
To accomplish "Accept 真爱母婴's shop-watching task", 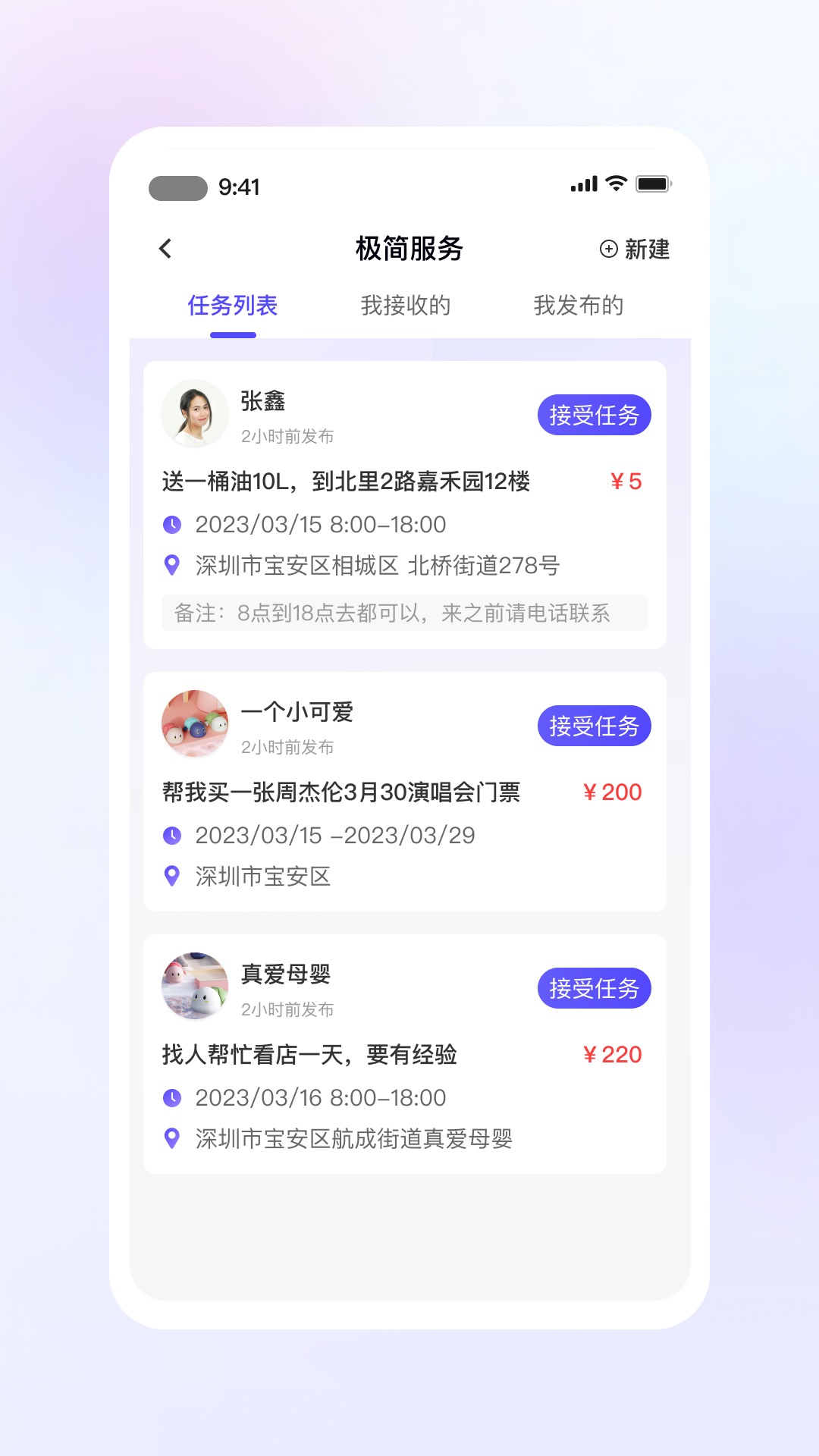I will click(x=594, y=988).
